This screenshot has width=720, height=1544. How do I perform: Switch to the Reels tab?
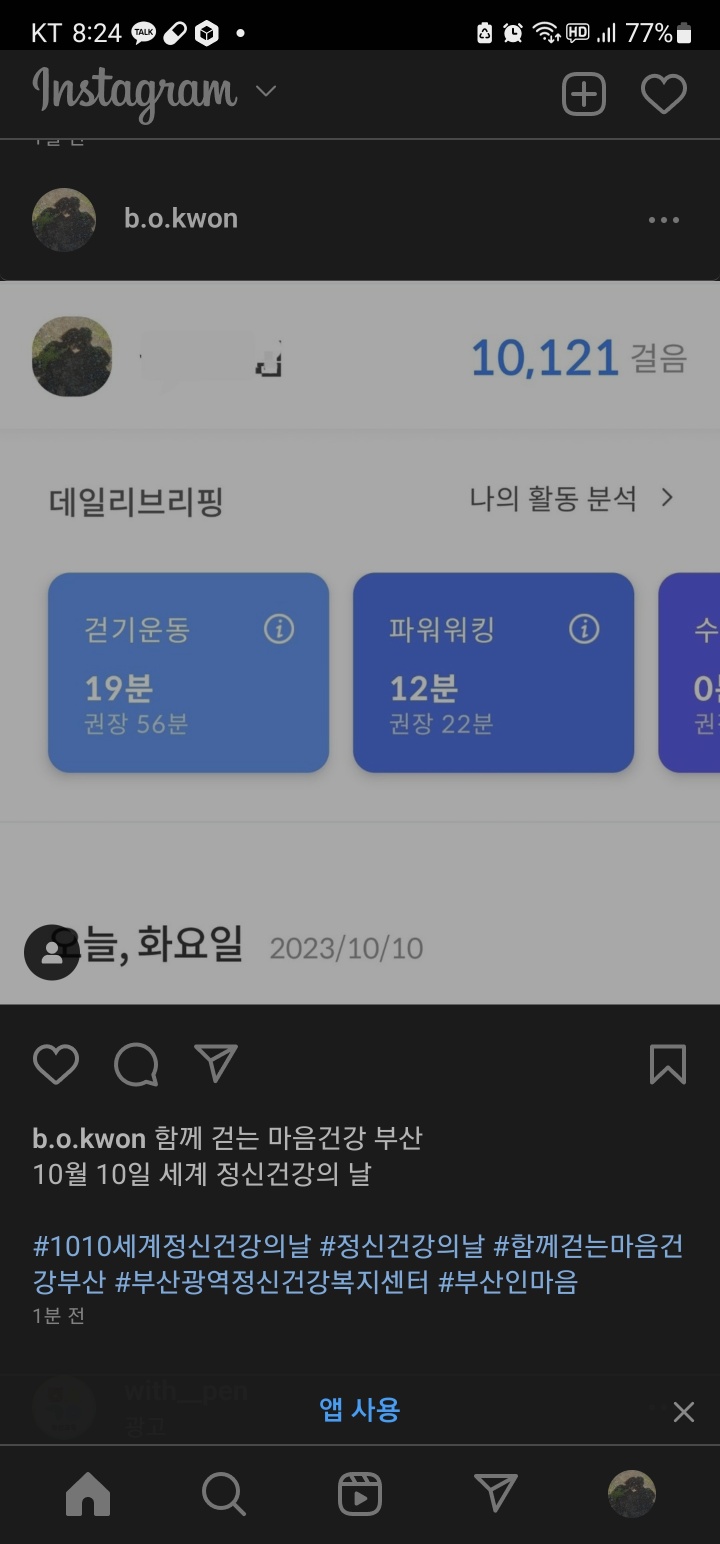(x=360, y=1495)
